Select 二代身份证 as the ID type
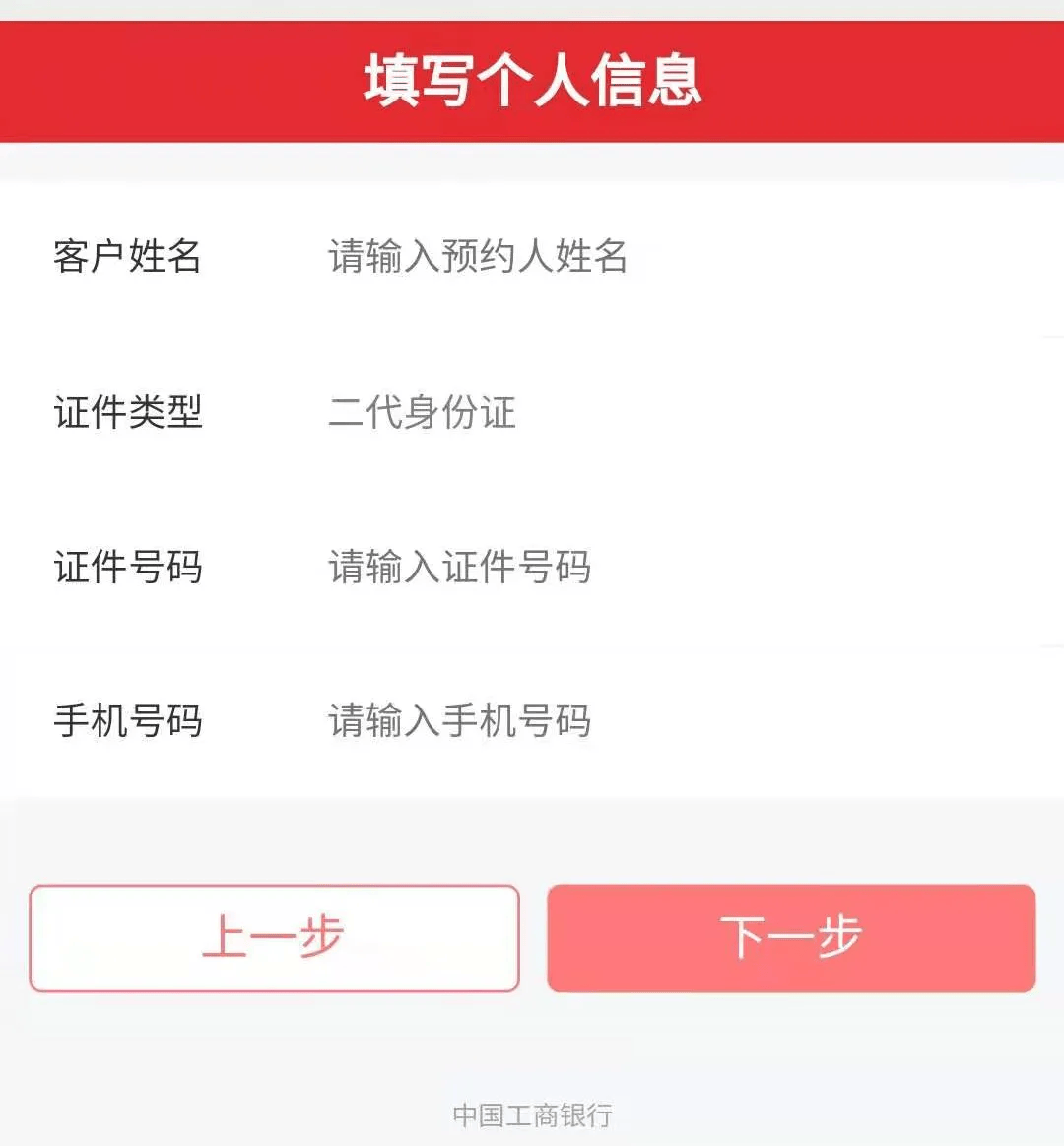Screen dimensions: 1064x1146 click(x=421, y=414)
